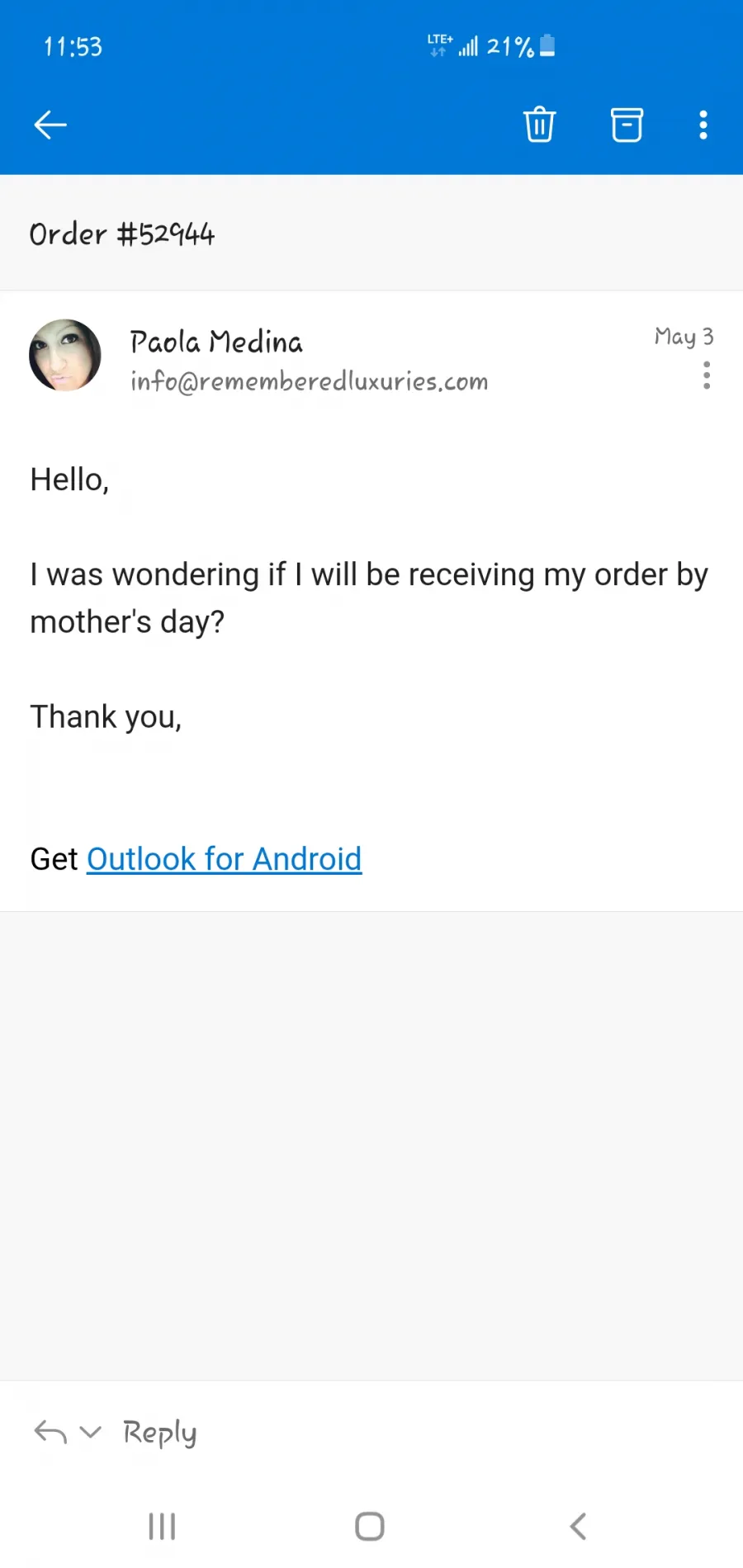Image resolution: width=743 pixels, height=1568 pixels.
Task: Expand reply options chevron
Action: click(91, 1431)
